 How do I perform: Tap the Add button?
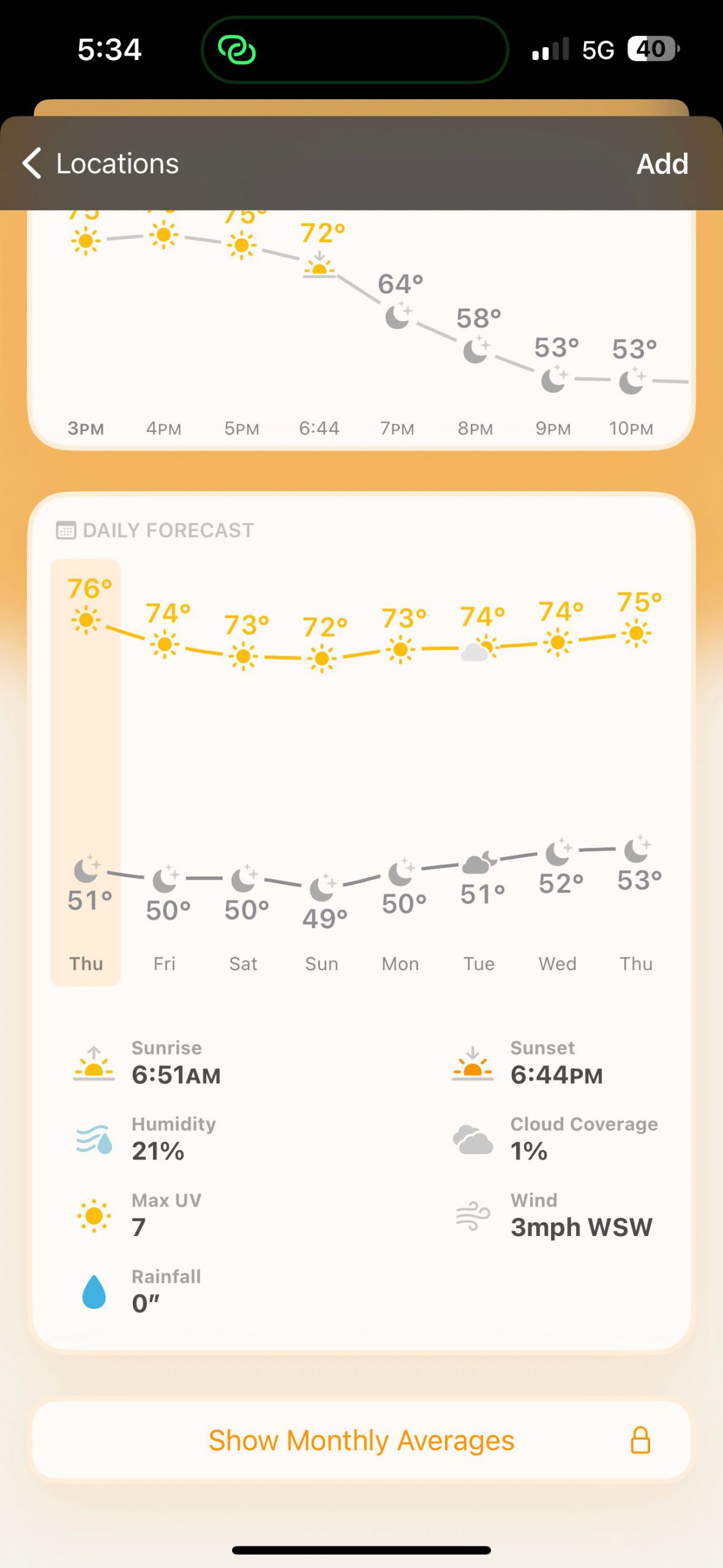click(x=662, y=164)
